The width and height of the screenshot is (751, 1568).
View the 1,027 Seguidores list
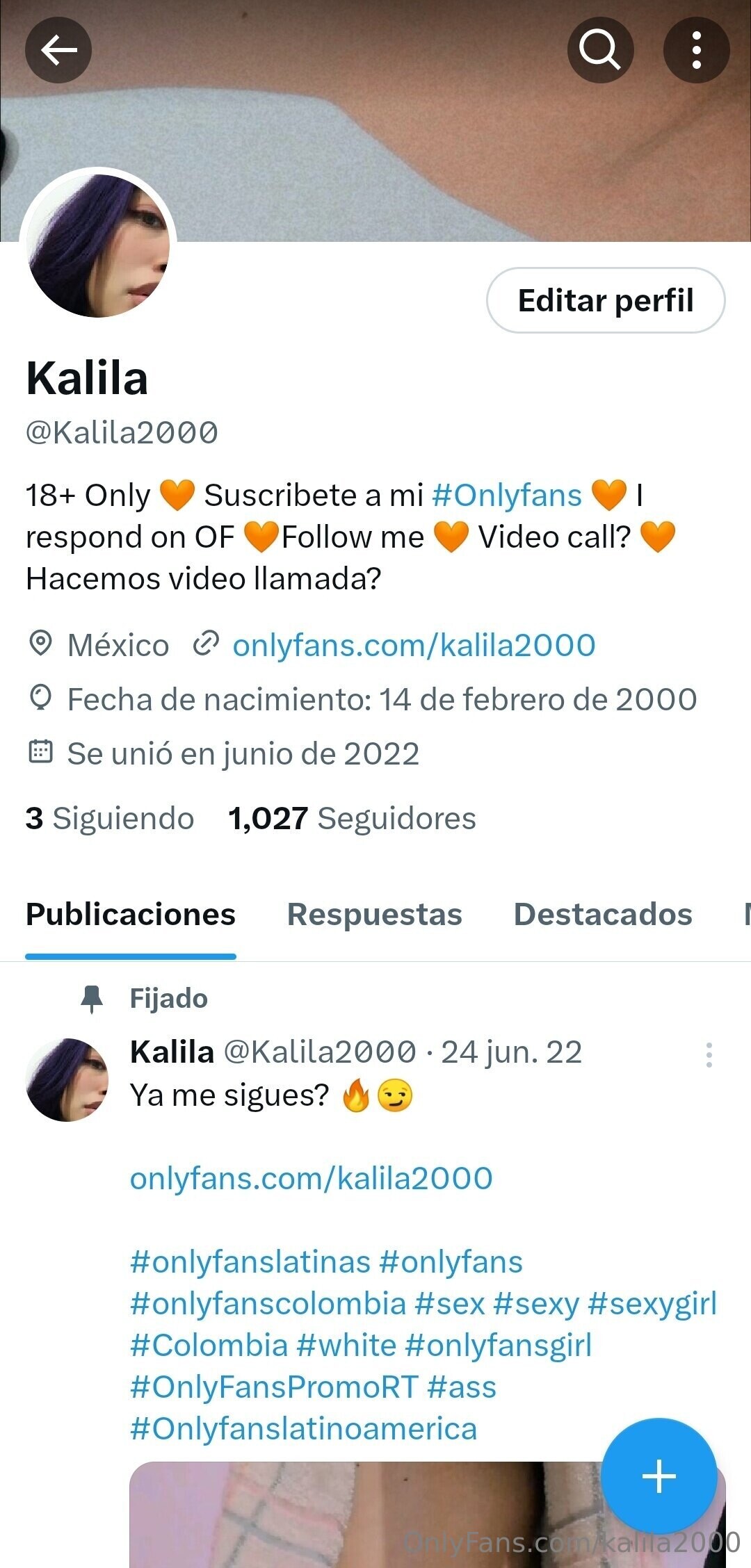pos(352,818)
